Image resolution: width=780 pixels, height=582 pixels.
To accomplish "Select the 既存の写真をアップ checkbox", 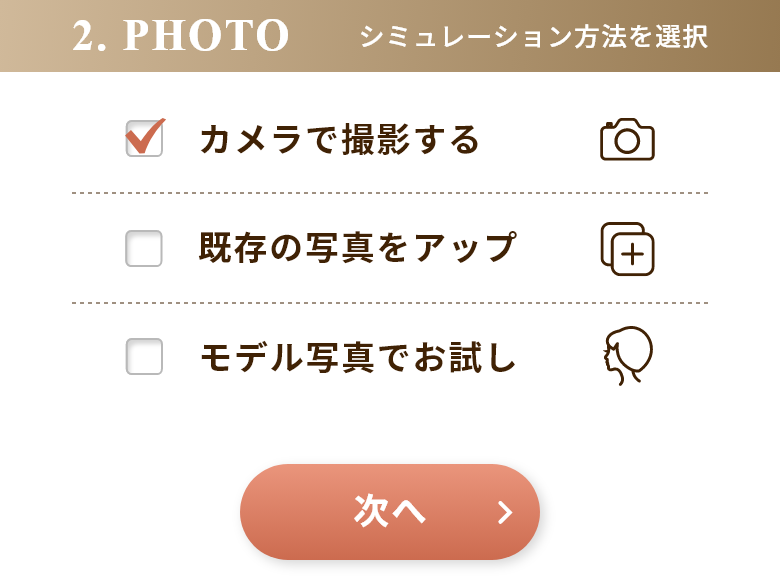I will pyautogui.click(x=144, y=248).
